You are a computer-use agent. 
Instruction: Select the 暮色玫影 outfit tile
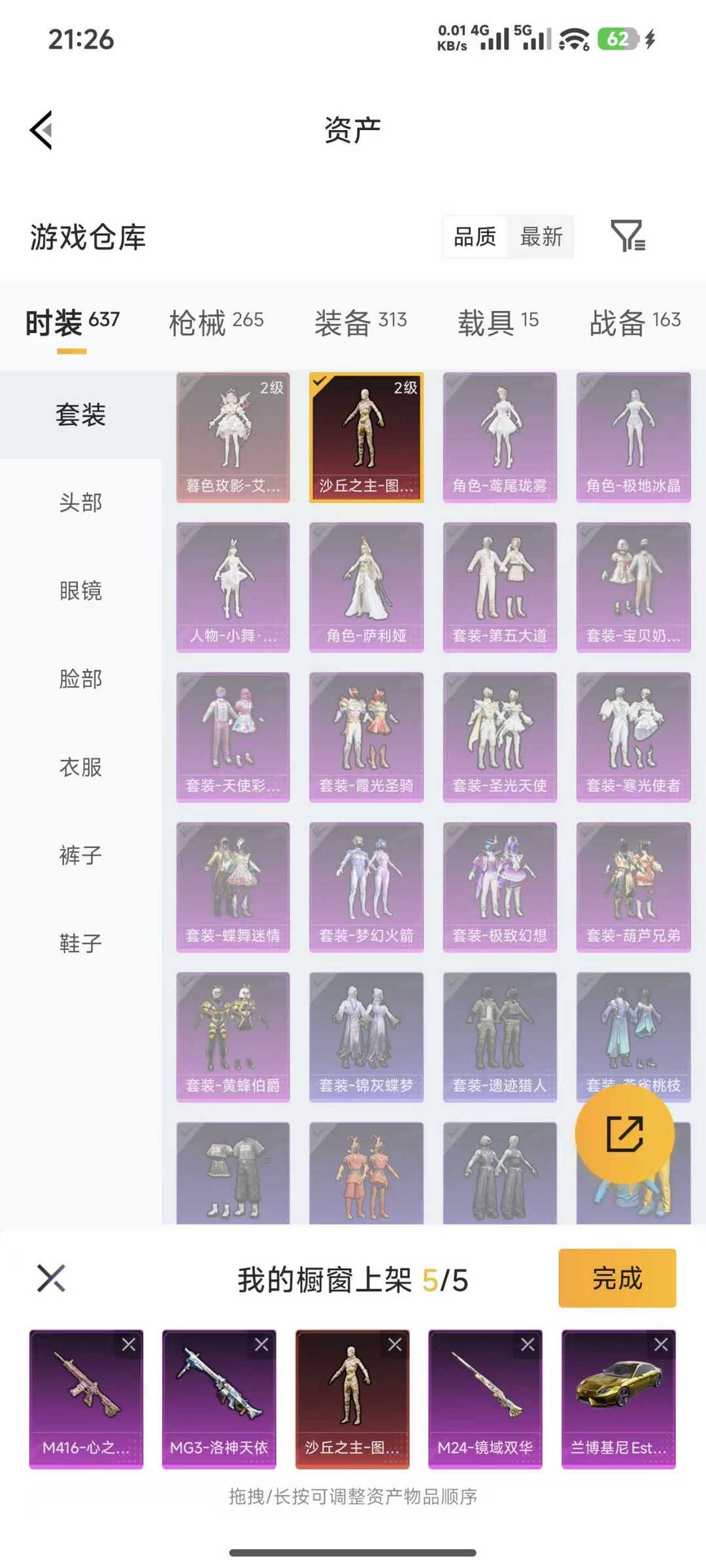pyautogui.click(x=233, y=437)
